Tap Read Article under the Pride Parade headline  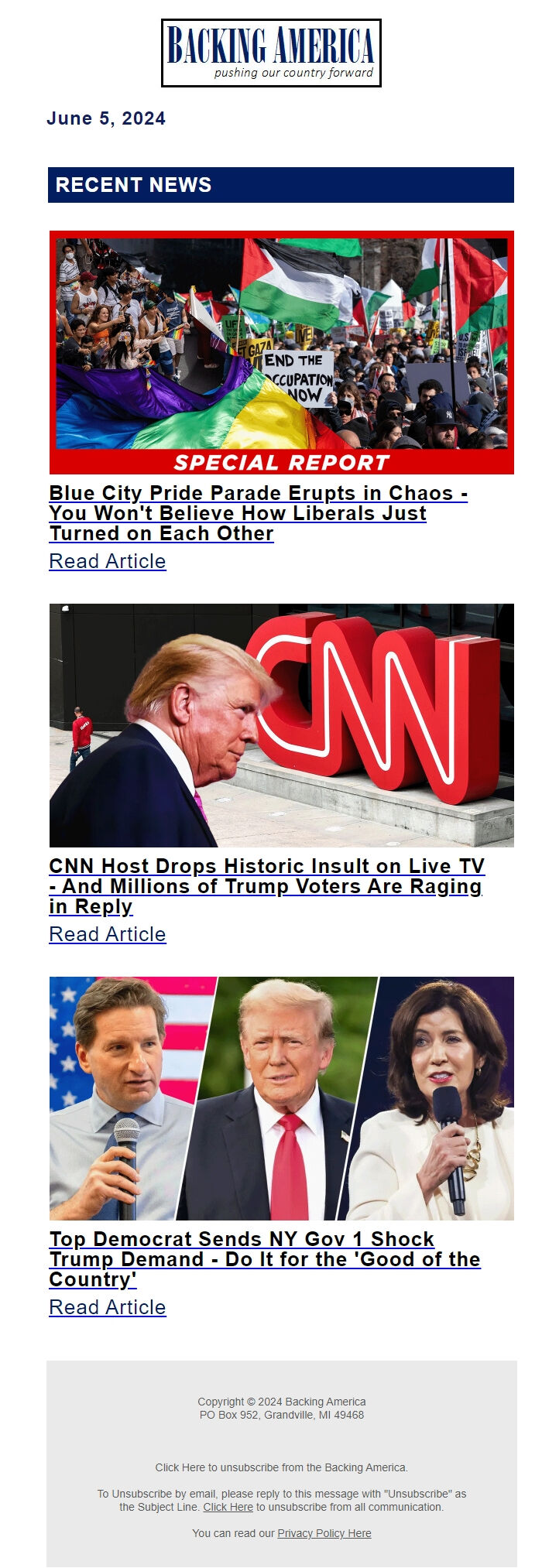point(108,561)
